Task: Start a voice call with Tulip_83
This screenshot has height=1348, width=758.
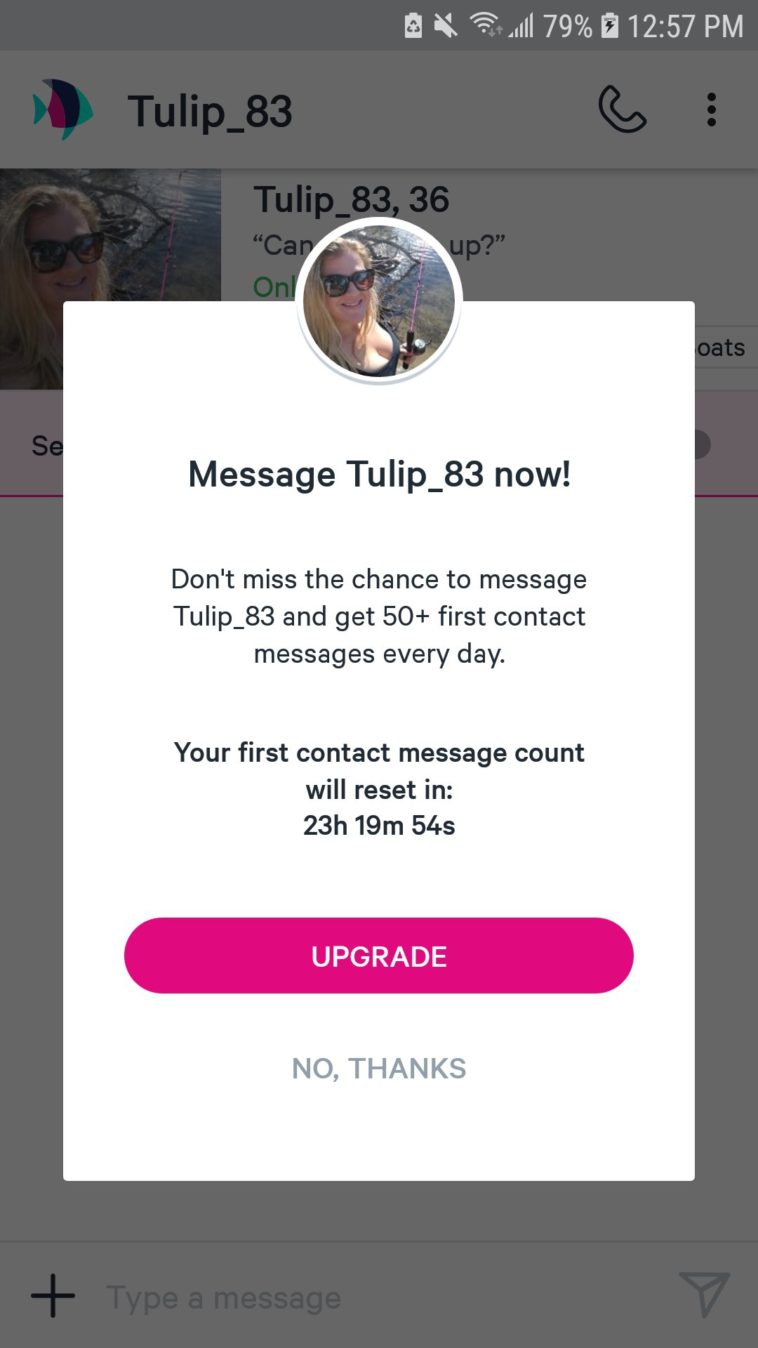Action: coord(621,110)
